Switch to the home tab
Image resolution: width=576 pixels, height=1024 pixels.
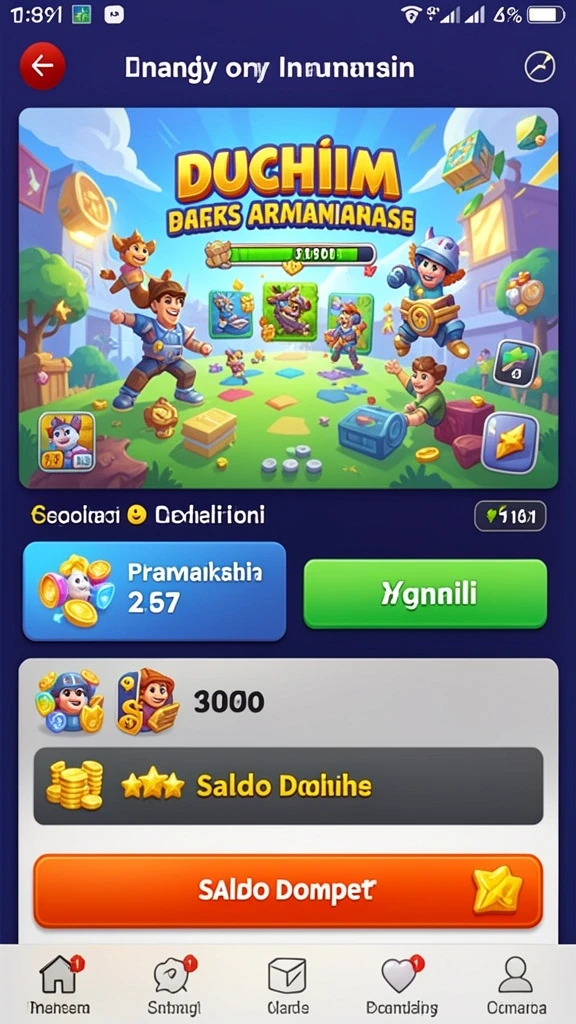pyautogui.click(x=59, y=985)
